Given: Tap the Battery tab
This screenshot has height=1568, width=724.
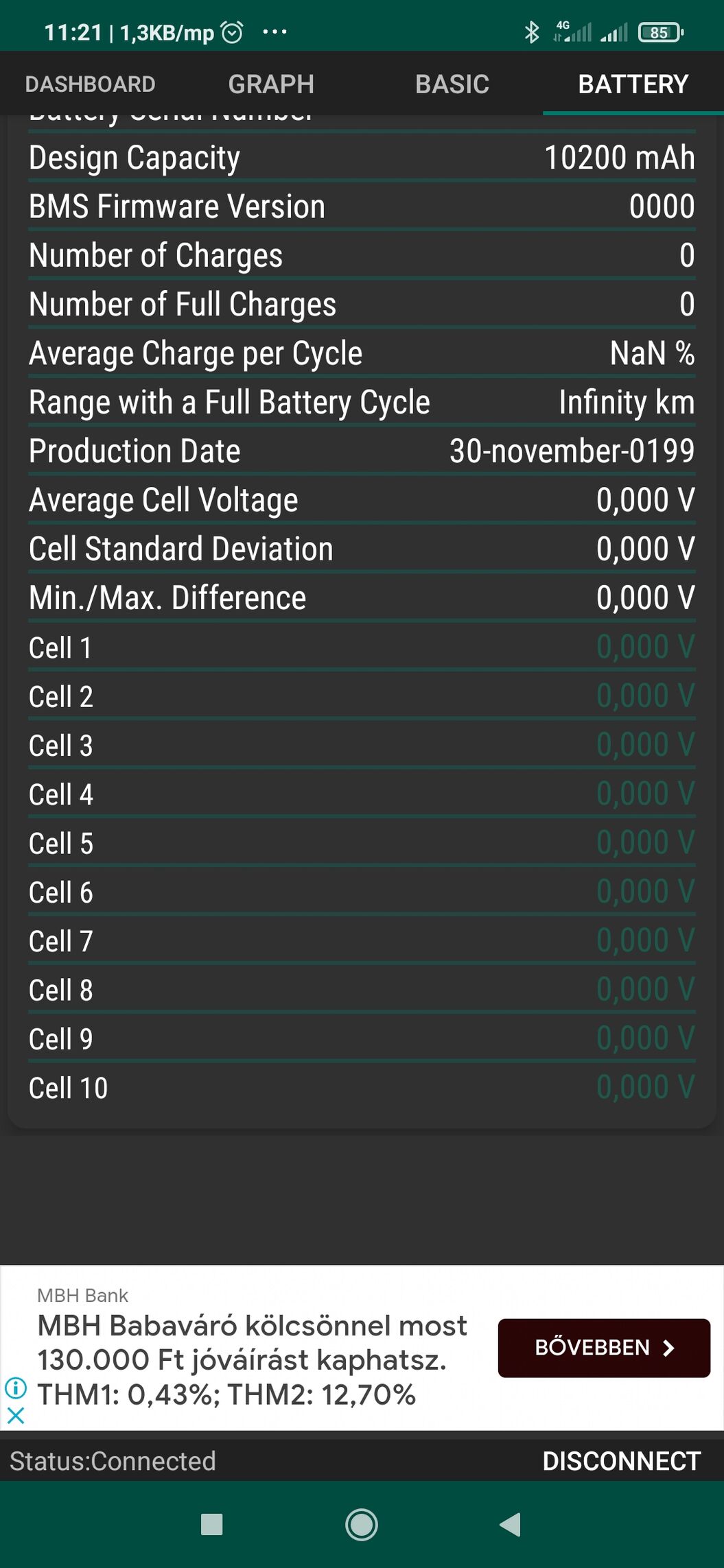Looking at the screenshot, I should [633, 84].
